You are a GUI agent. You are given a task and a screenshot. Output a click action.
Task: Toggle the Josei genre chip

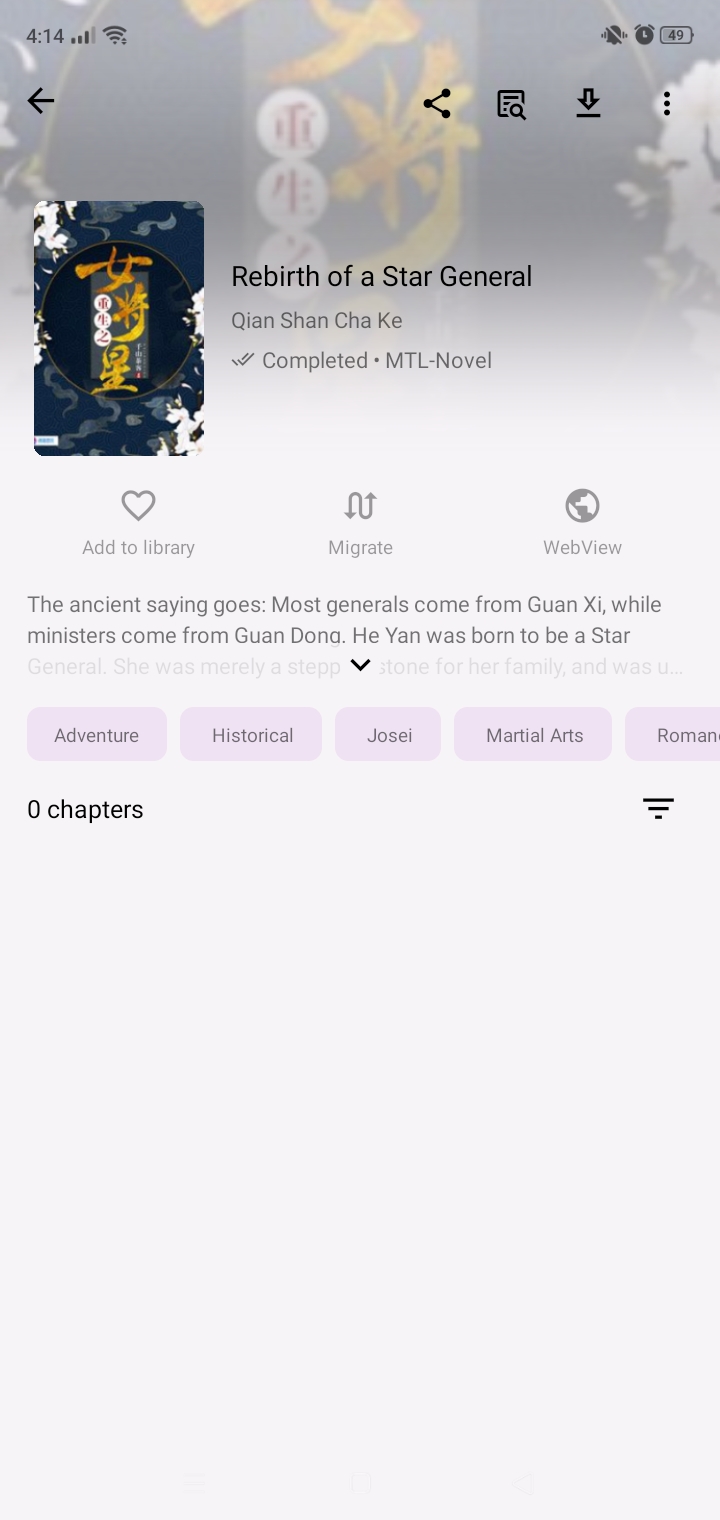click(x=388, y=734)
